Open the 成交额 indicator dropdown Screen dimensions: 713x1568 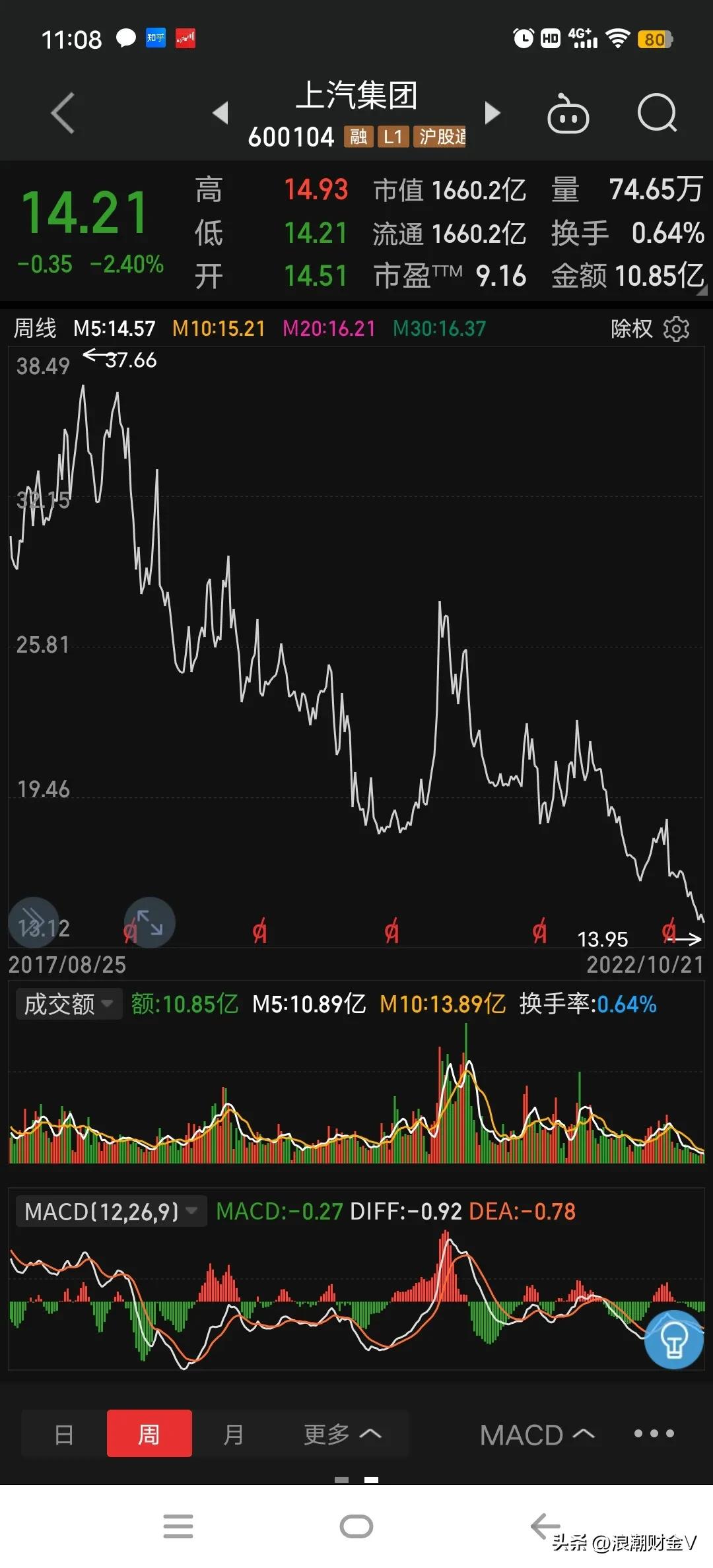click(x=68, y=1003)
